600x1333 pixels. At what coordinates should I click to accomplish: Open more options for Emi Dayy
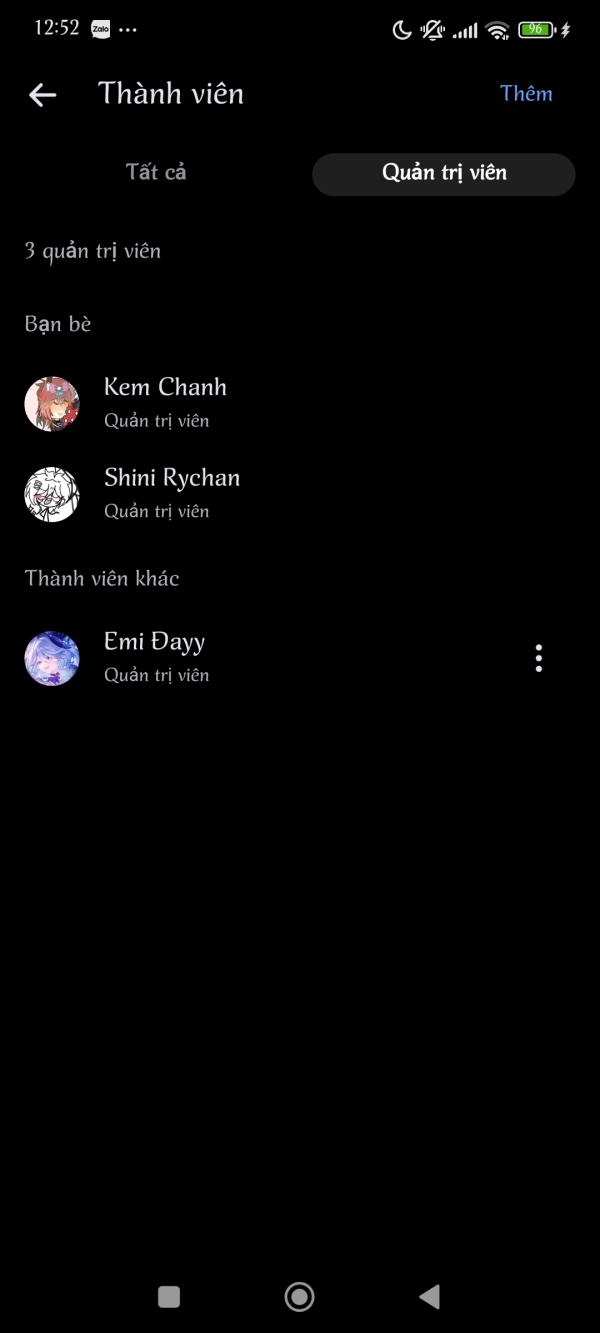(x=539, y=658)
